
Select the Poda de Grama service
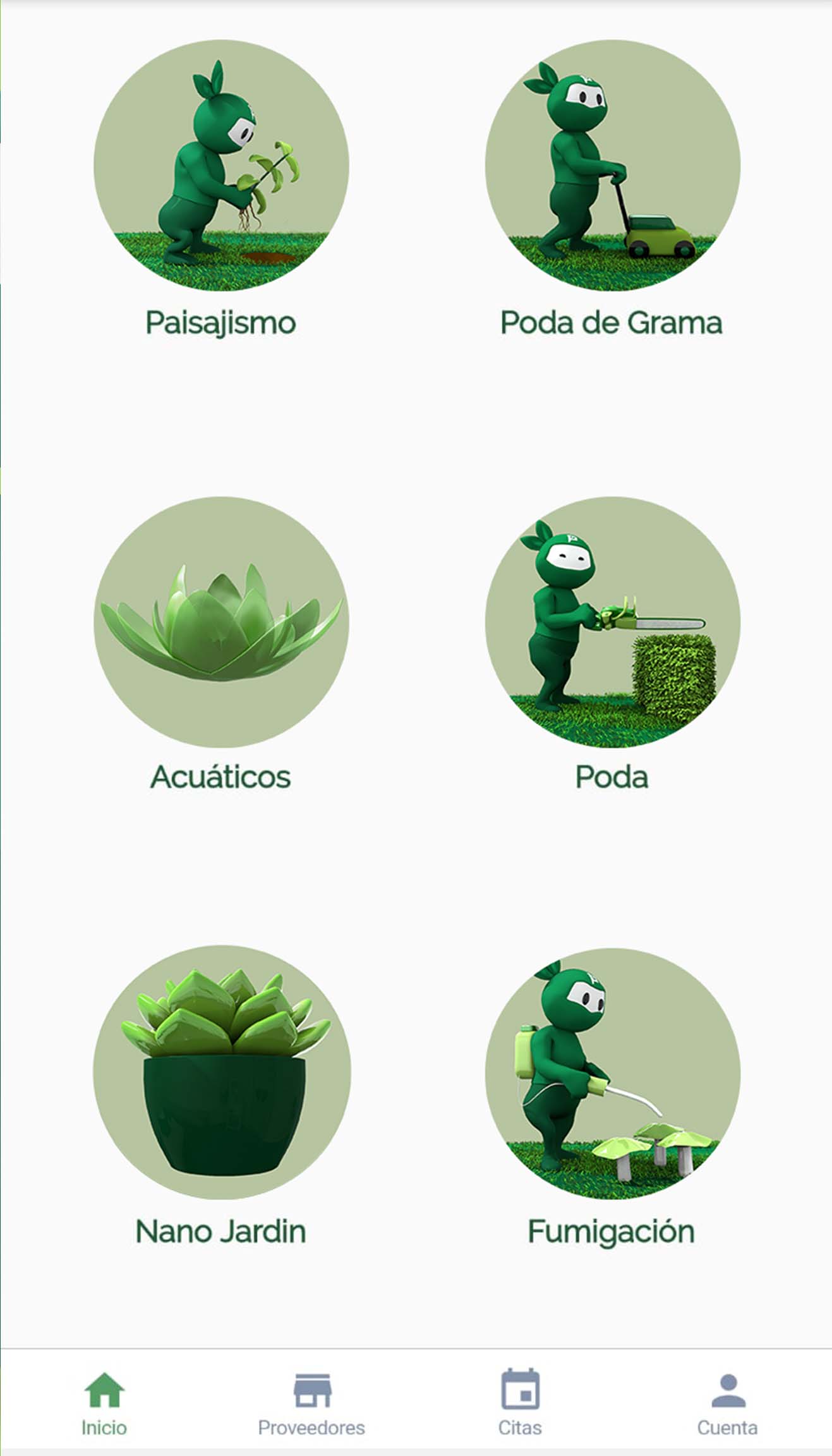(612, 166)
